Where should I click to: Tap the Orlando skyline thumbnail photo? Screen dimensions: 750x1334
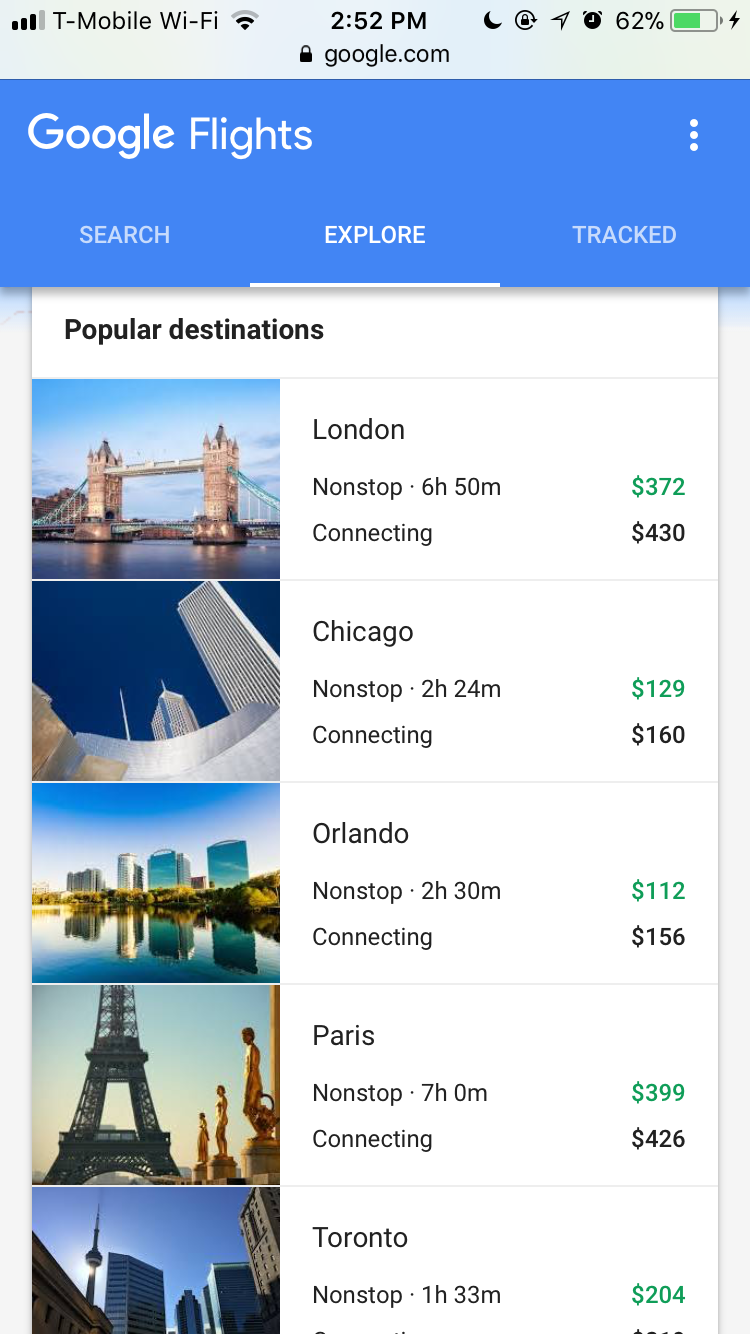point(155,882)
